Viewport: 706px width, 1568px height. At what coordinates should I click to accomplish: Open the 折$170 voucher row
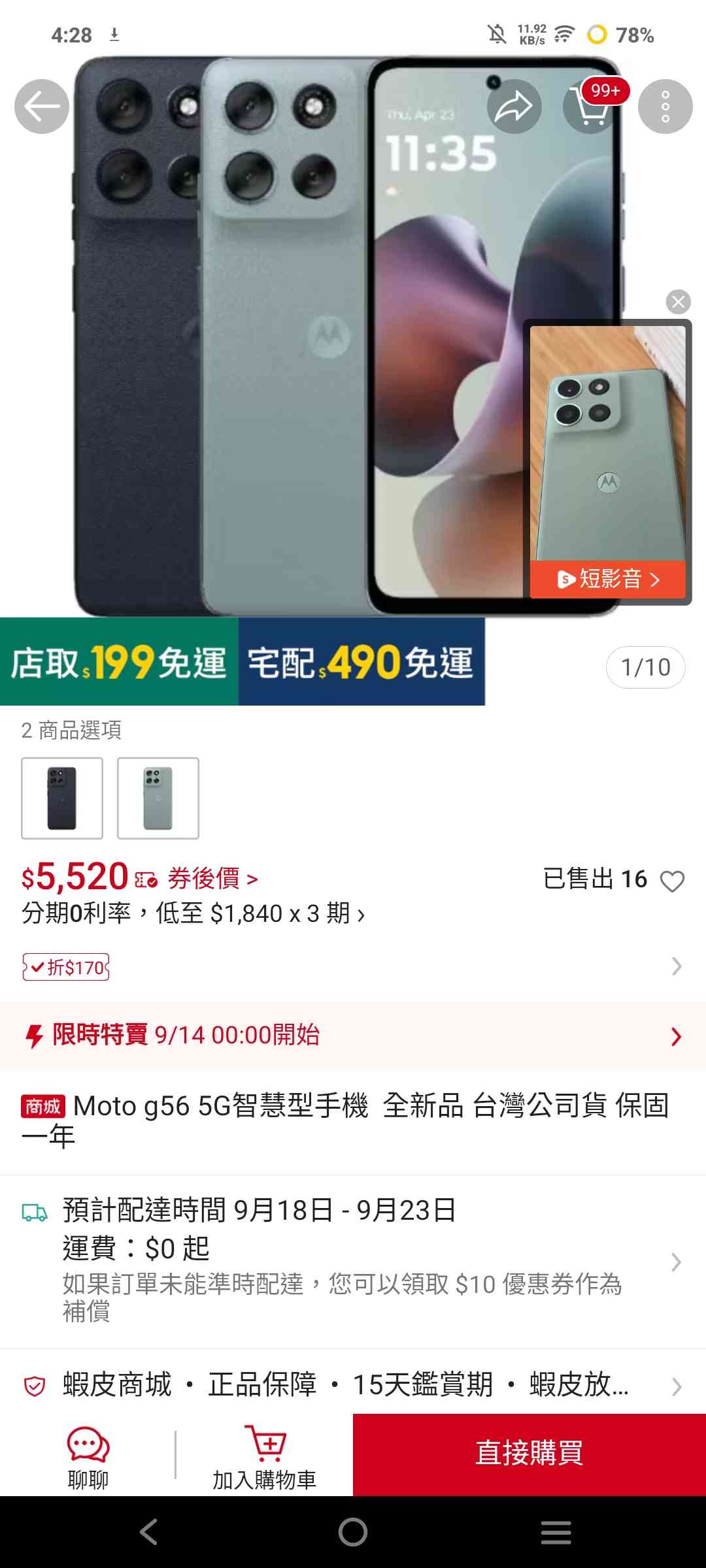[x=353, y=967]
